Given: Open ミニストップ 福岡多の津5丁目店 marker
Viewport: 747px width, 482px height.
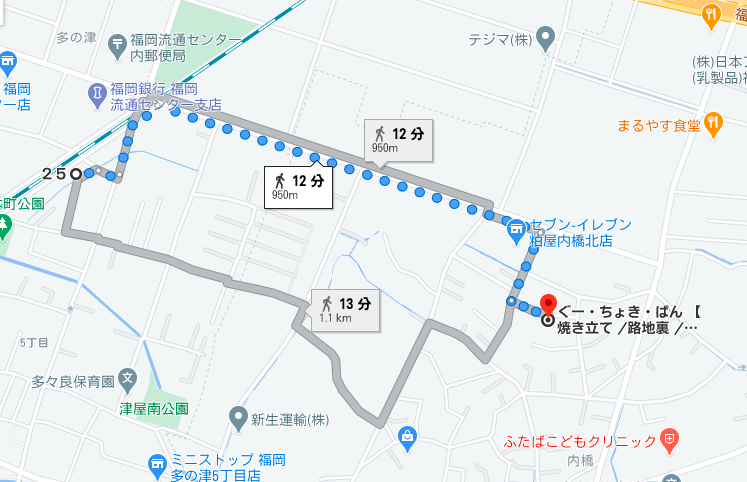Looking at the screenshot, I should [157, 464].
